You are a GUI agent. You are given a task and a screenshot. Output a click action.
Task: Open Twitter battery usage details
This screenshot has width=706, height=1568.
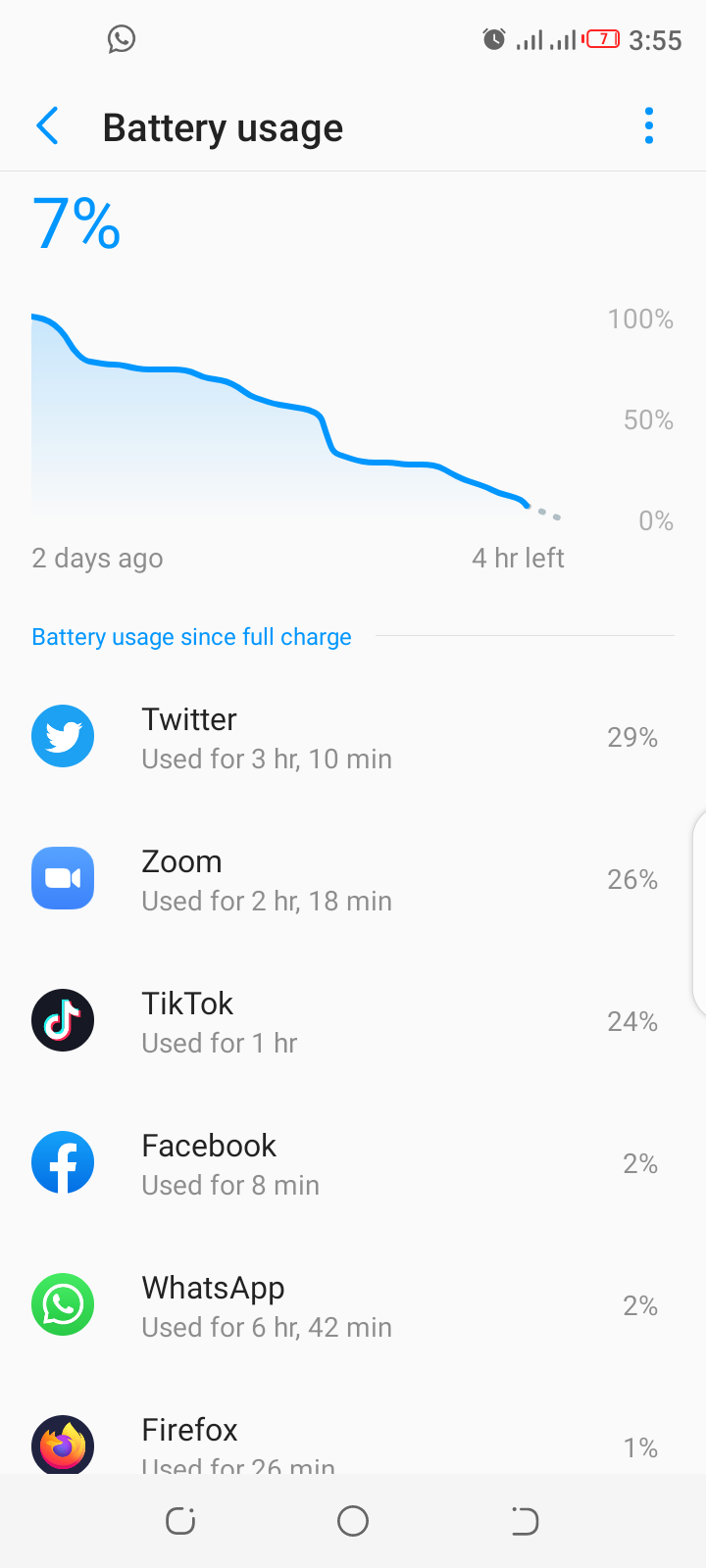tap(353, 737)
